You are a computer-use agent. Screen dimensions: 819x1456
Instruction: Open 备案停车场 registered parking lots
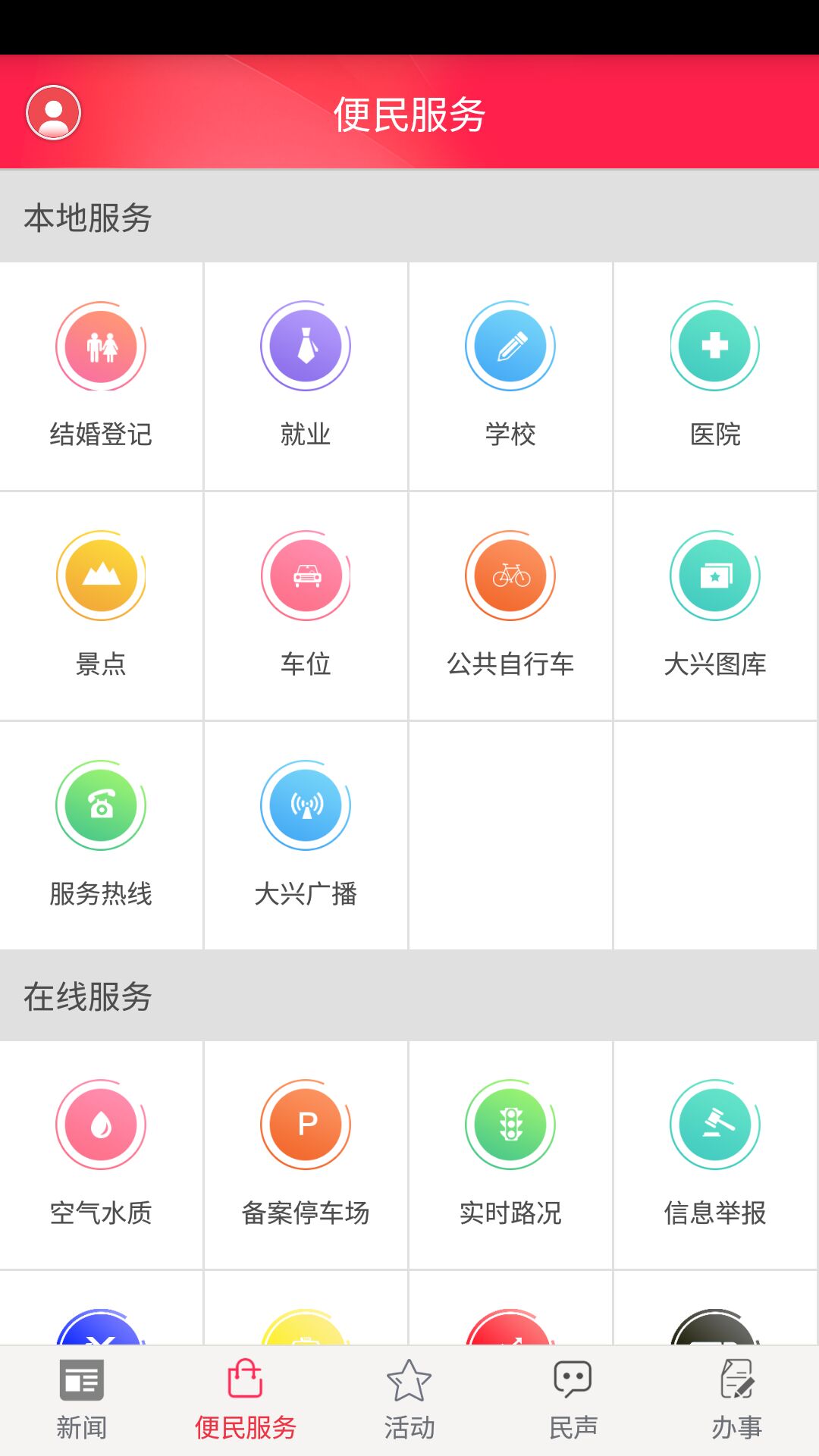pyautogui.click(x=306, y=1154)
